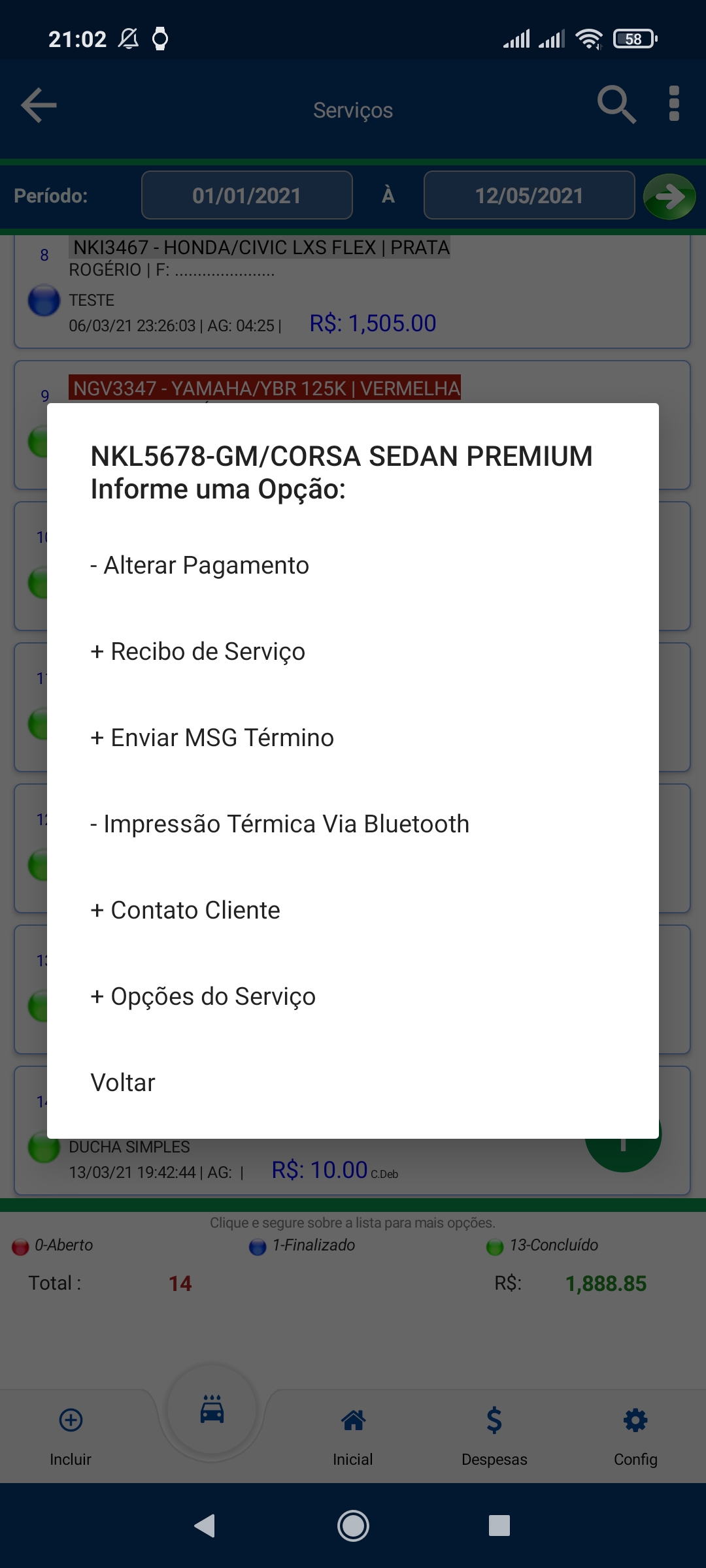
Task: Select Alterar Pagamento option
Action: pyautogui.click(x=200, y=565)
